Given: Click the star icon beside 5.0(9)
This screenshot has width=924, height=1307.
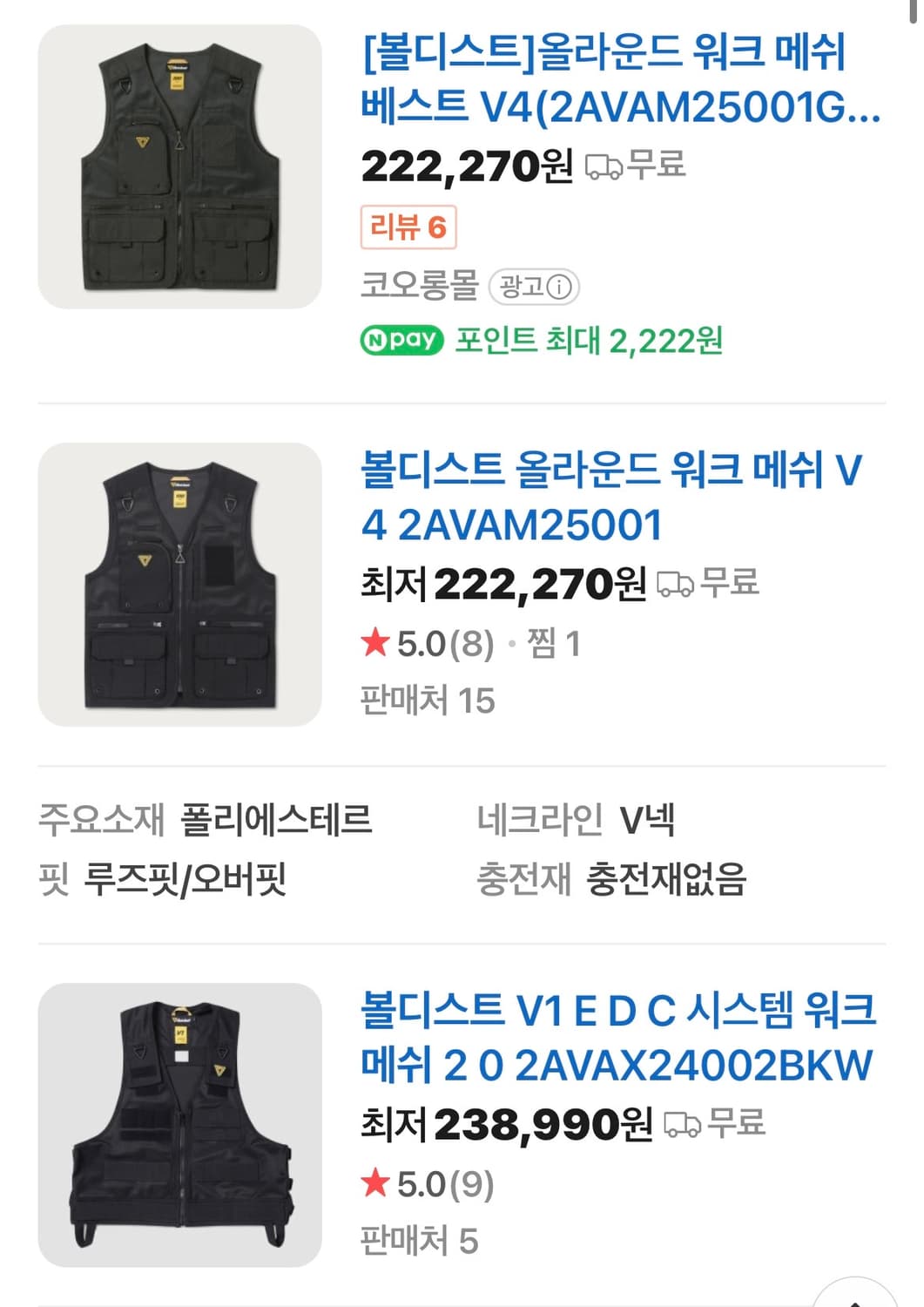Looking at the screenshot, I should point(376,1184).
